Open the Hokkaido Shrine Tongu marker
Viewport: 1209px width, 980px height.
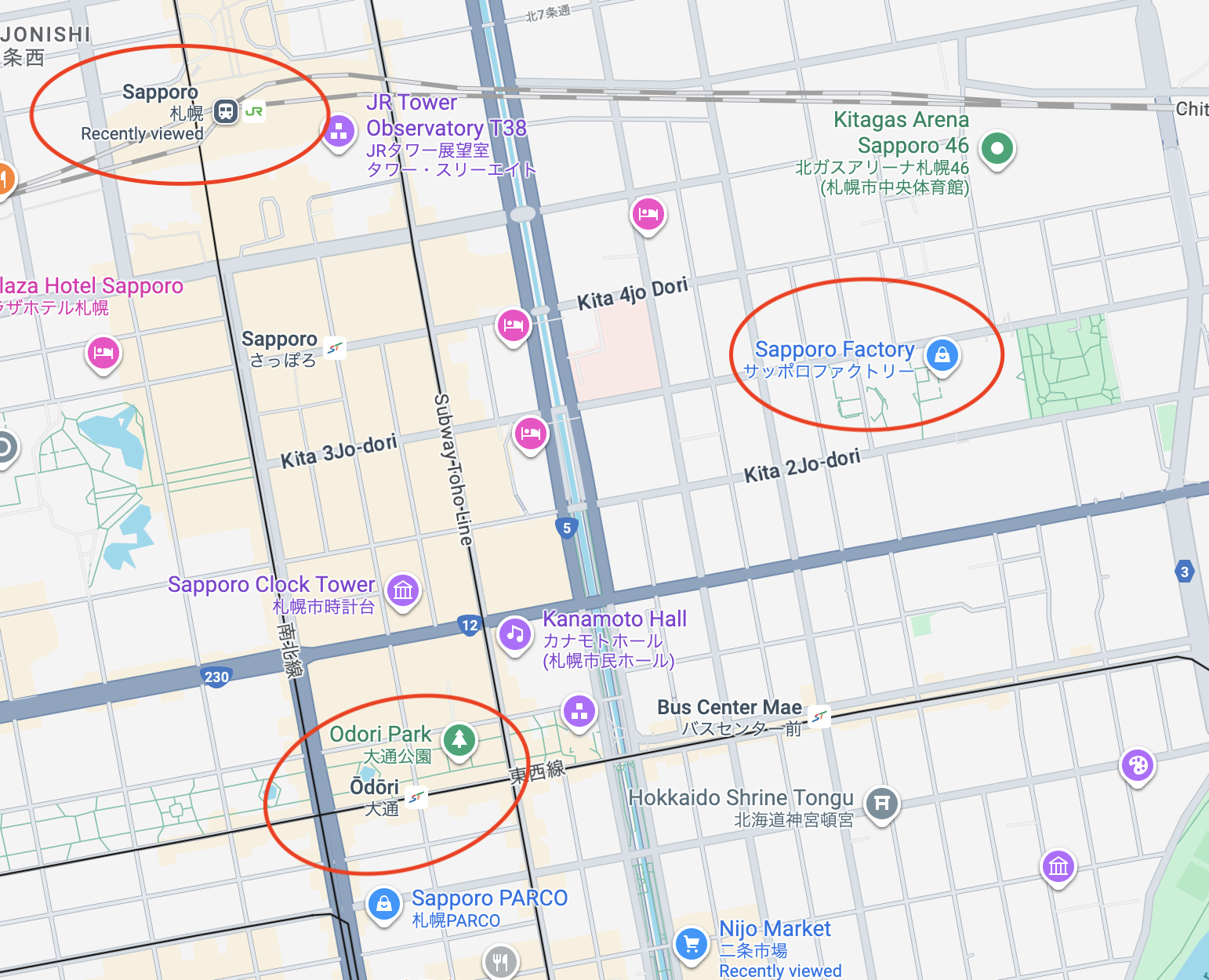pyautogui.click(x=881, y=803)
